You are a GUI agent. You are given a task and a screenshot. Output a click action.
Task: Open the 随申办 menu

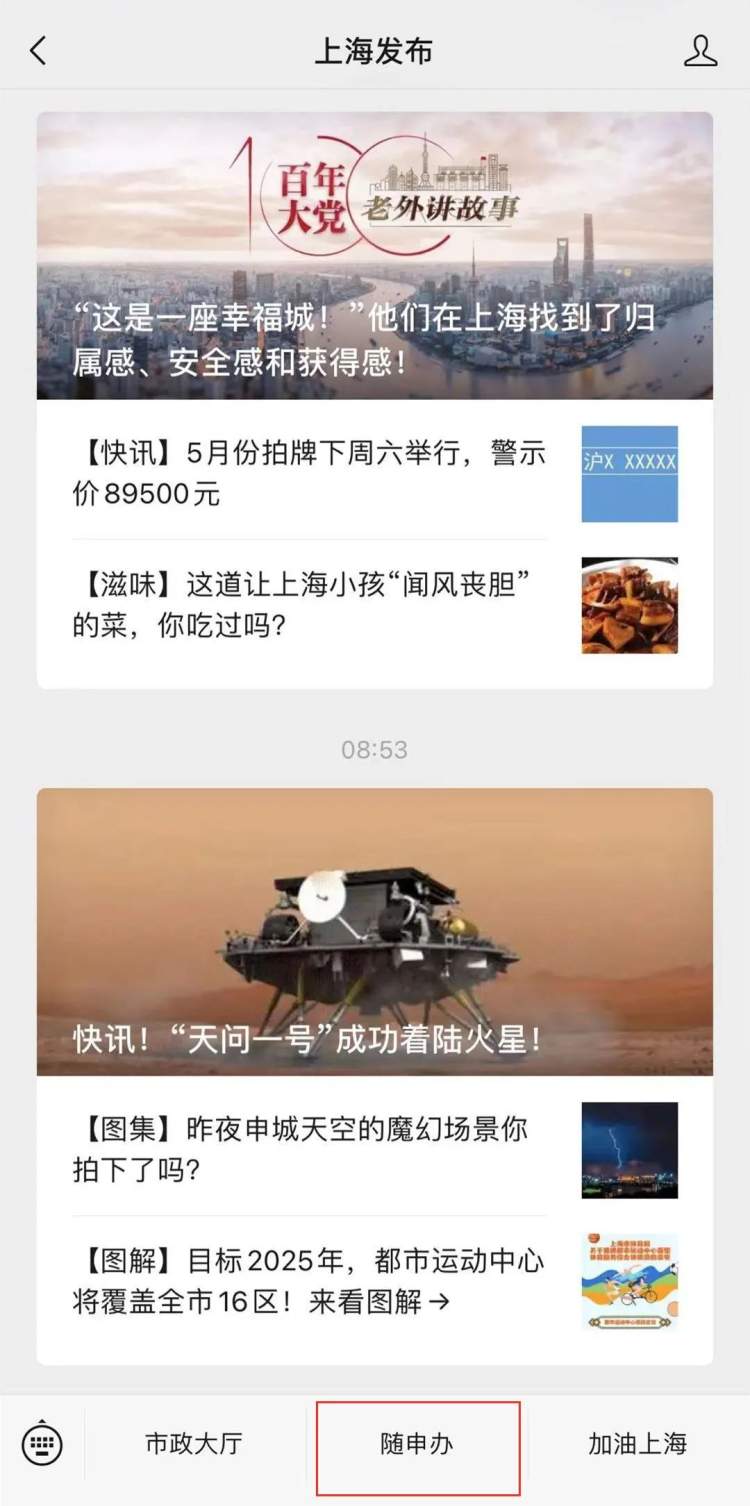pyautogui.click(x=417, y=1445)
